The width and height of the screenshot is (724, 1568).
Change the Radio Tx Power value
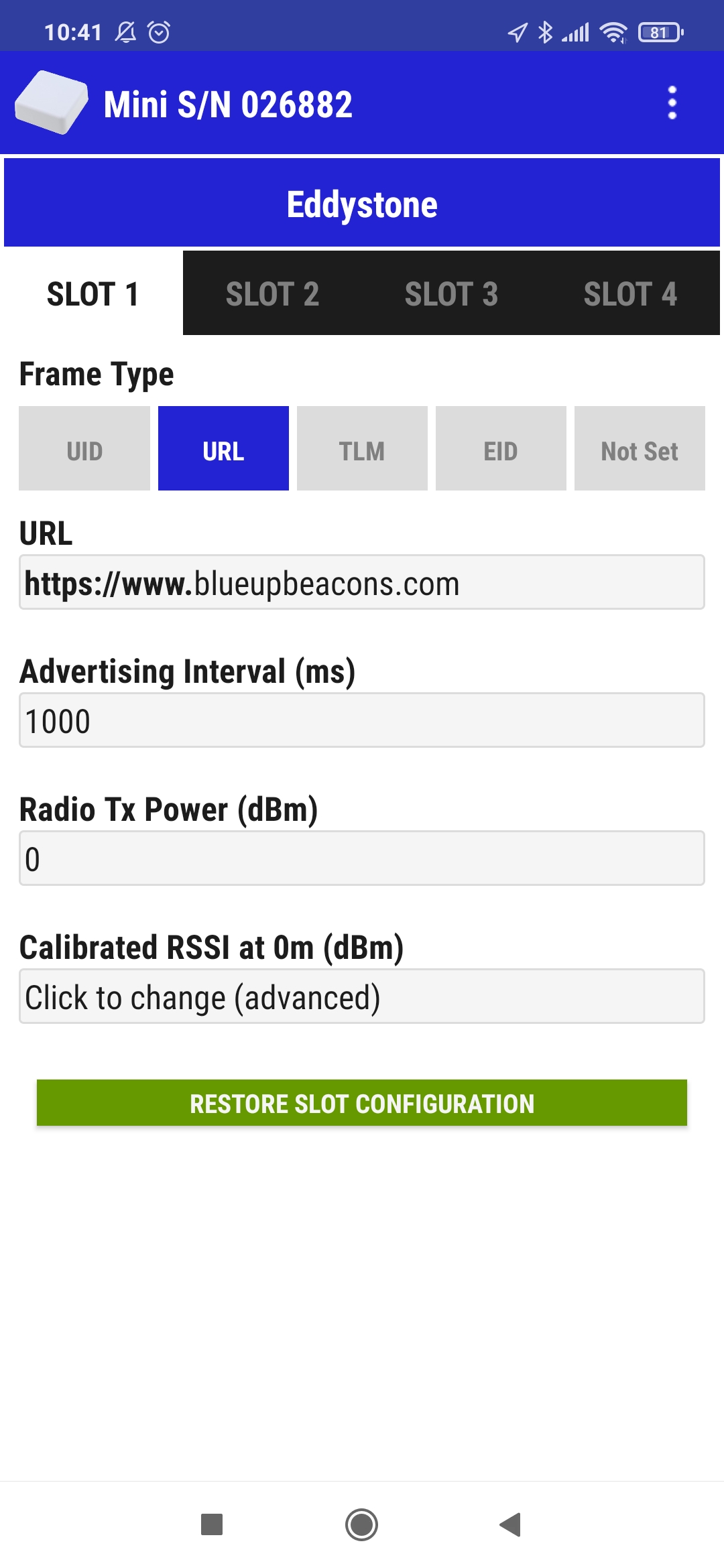[x=362, y=858]
